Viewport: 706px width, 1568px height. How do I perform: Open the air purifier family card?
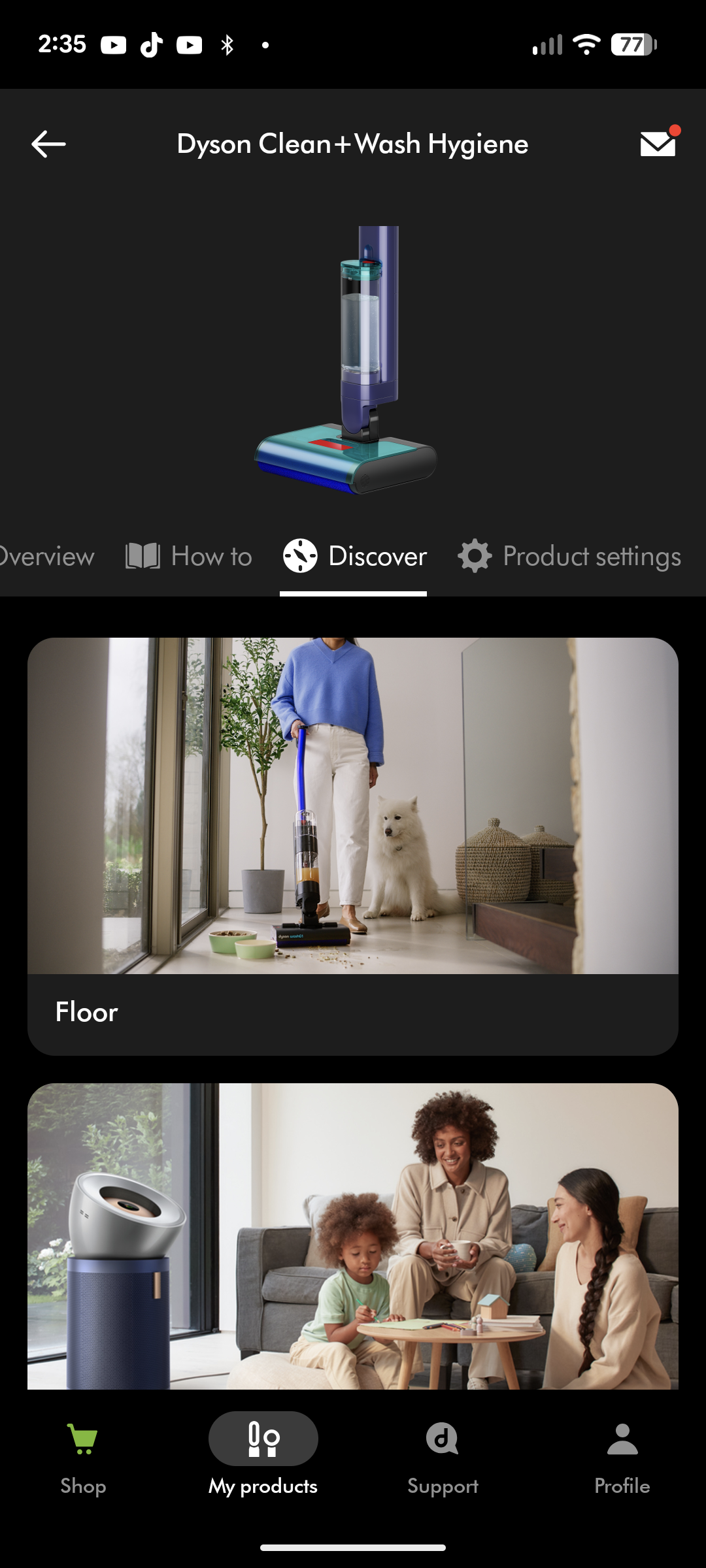[353, 1235]
